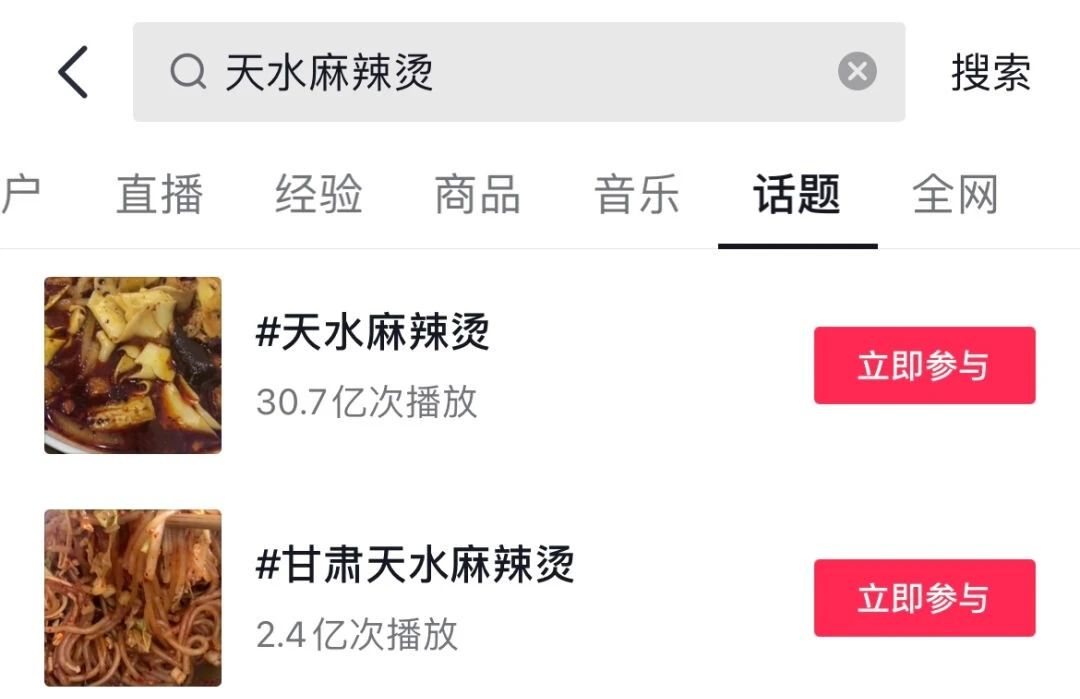This screenshot has height=699, width=1080.
Task: Open the #天水麻辣烫 topic
Action: tap(372, 334)
